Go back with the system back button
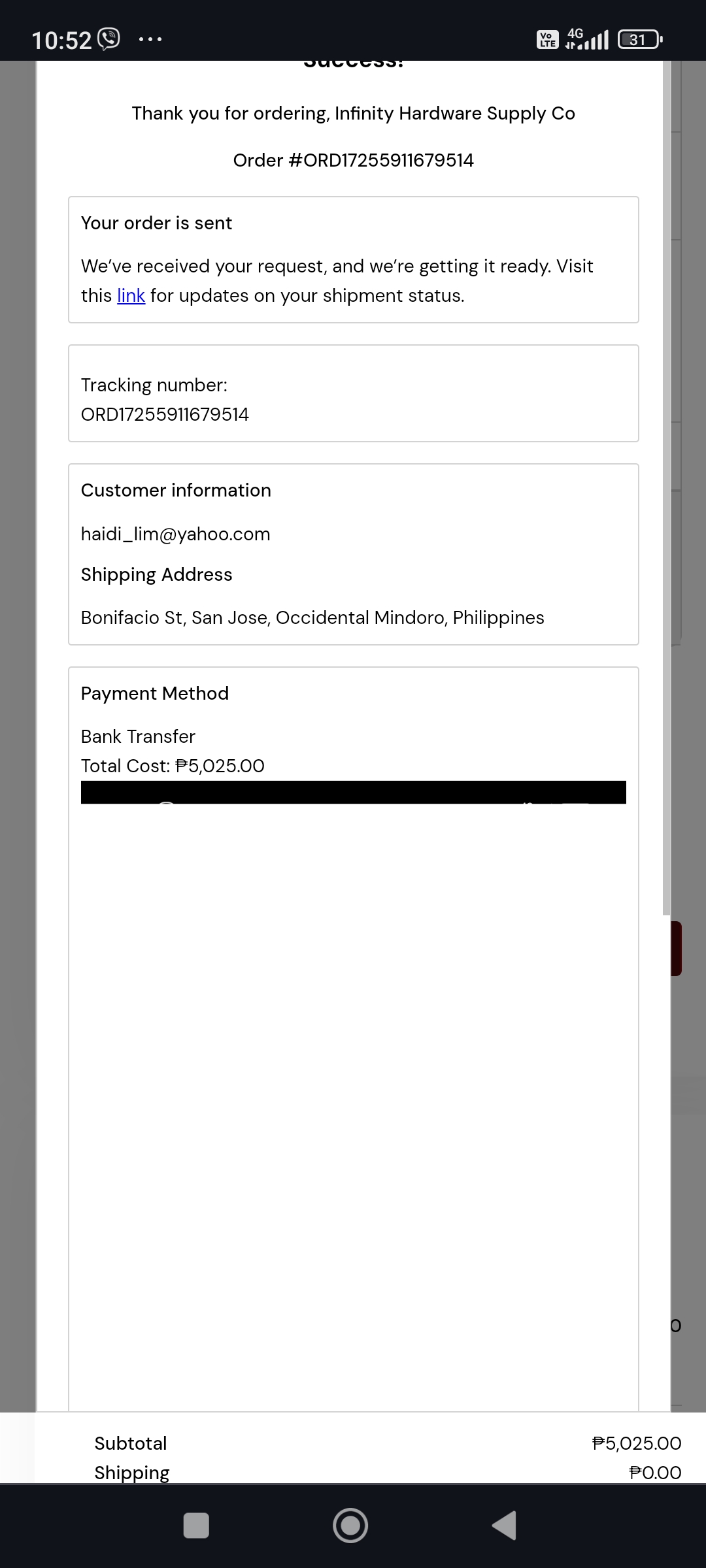The width and height of the screenshot is (706, 1568). (505, 1526)
